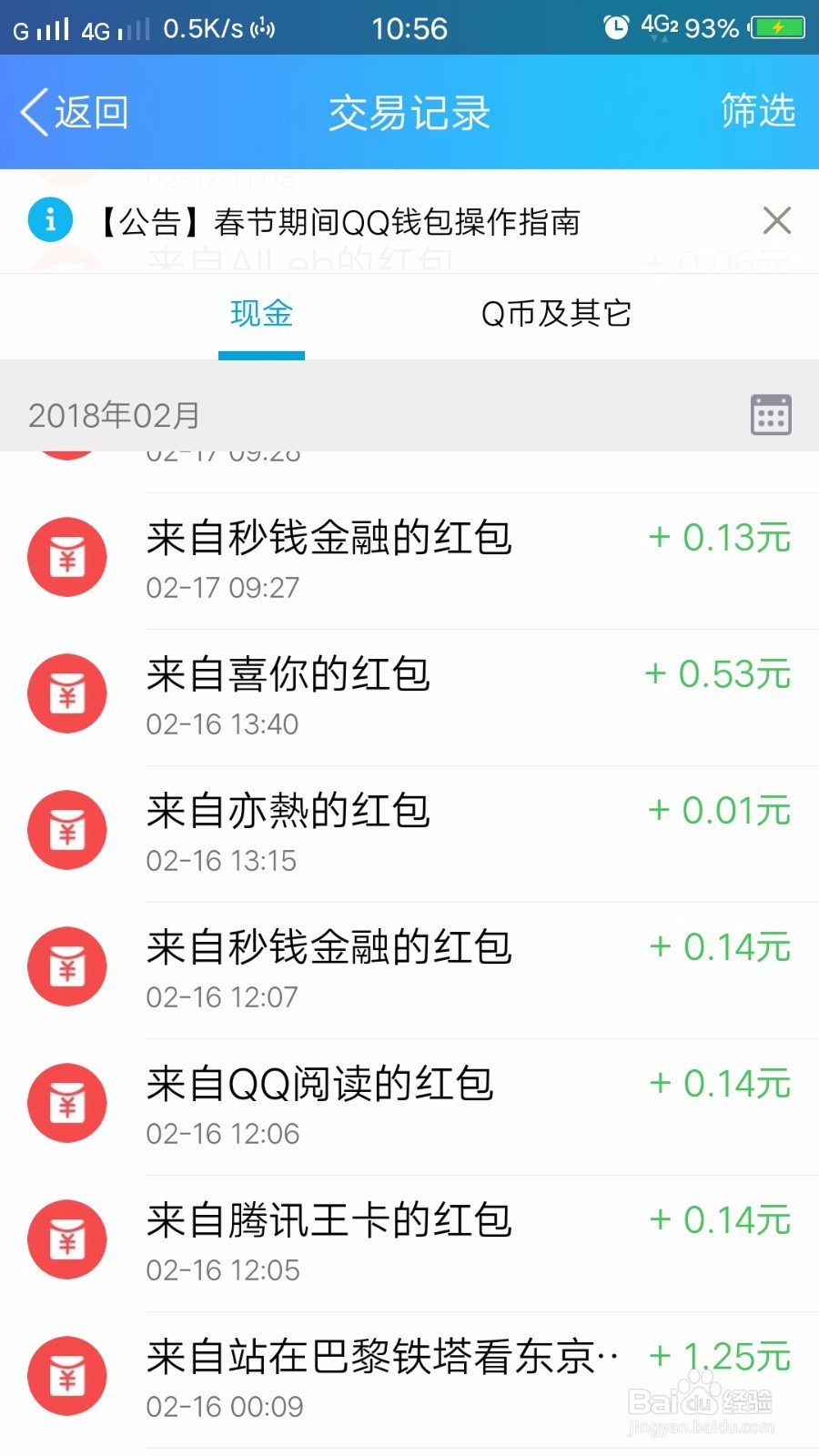Open 秒钱金融 red packet from 02-16 12:07
The width and height of the screenshot is (819, 1456).
[409, 970]
